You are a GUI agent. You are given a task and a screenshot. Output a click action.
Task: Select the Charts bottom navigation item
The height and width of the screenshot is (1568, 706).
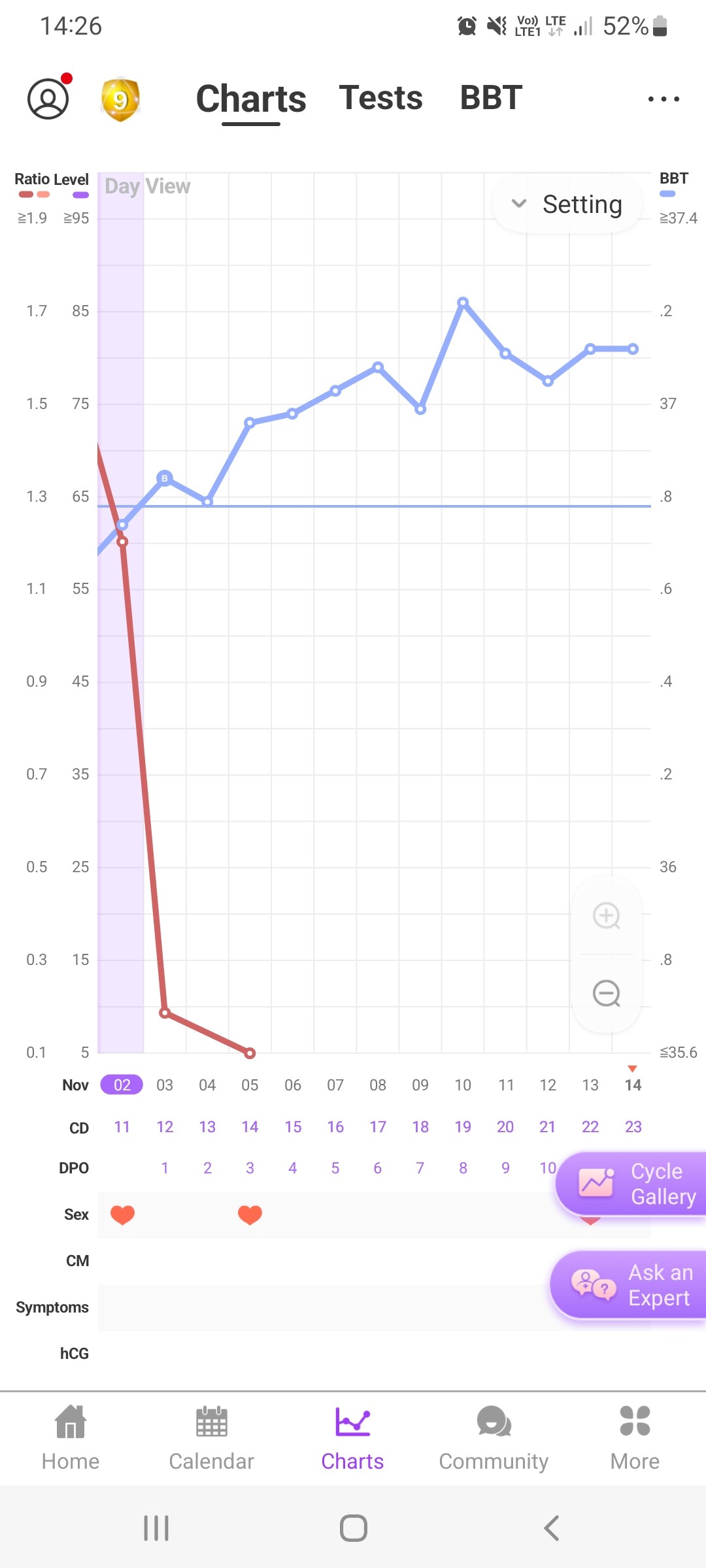point(352,1439)
